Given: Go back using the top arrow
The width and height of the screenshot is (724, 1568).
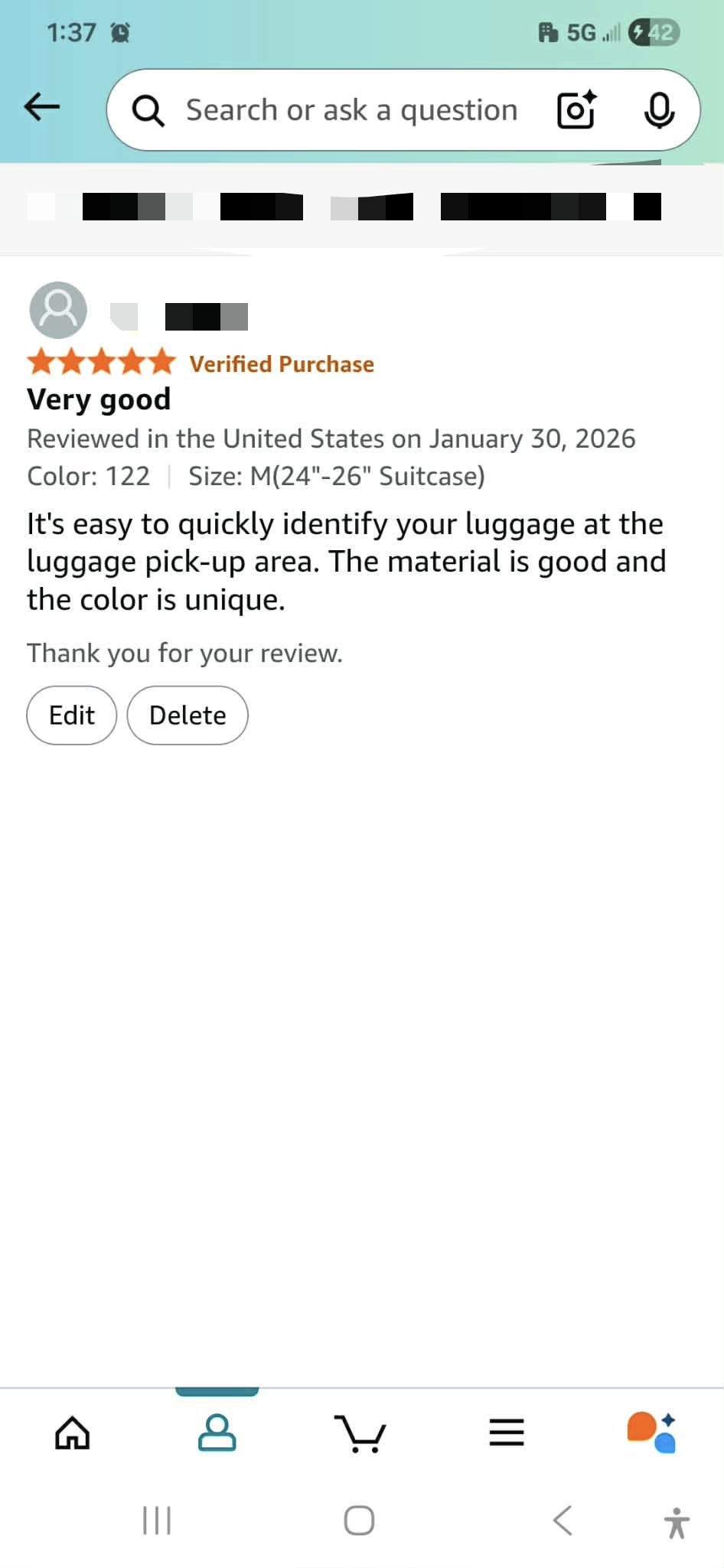Looking at the screenshot, I should click(42, 107).
